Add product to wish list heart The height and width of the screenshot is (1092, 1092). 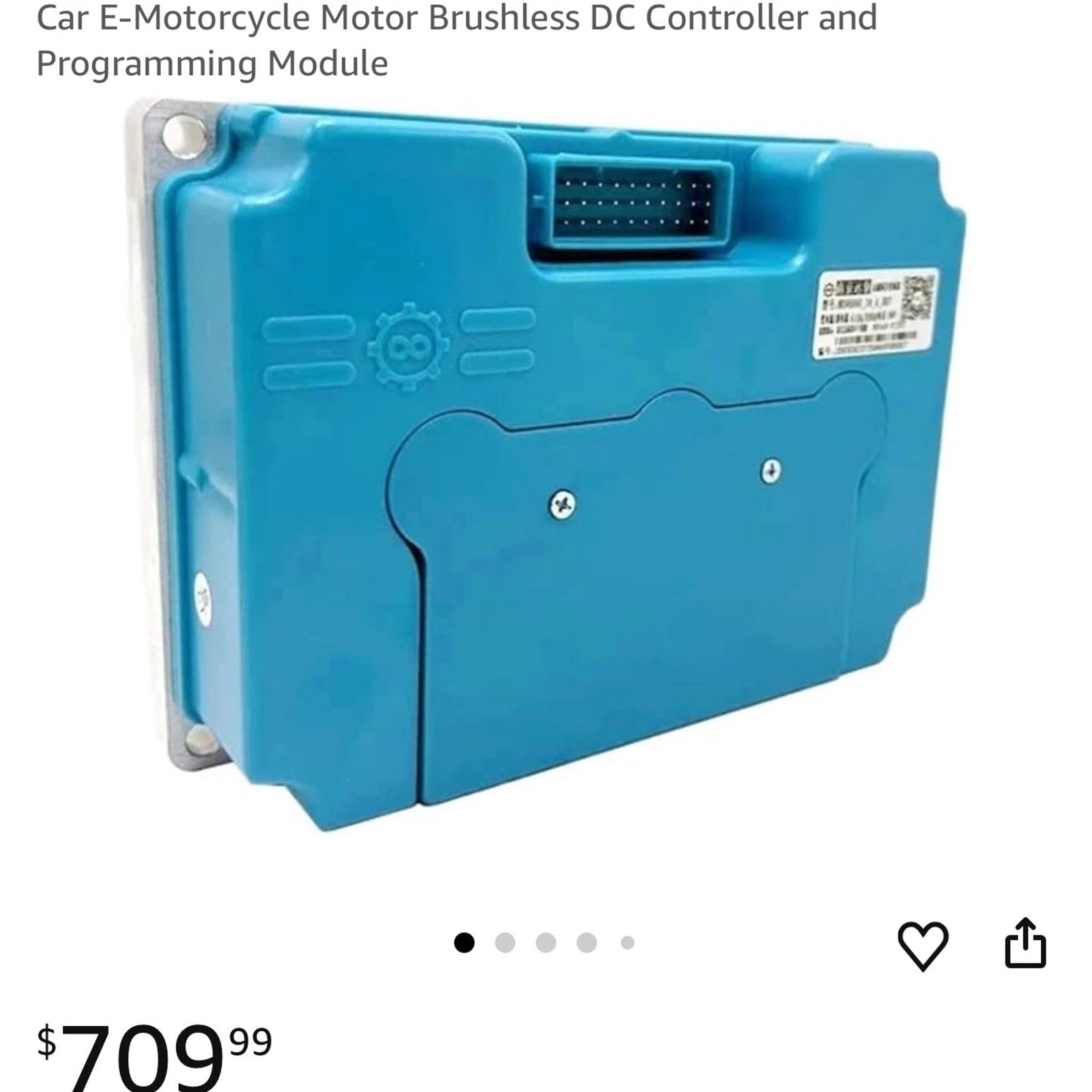(922, 945)
